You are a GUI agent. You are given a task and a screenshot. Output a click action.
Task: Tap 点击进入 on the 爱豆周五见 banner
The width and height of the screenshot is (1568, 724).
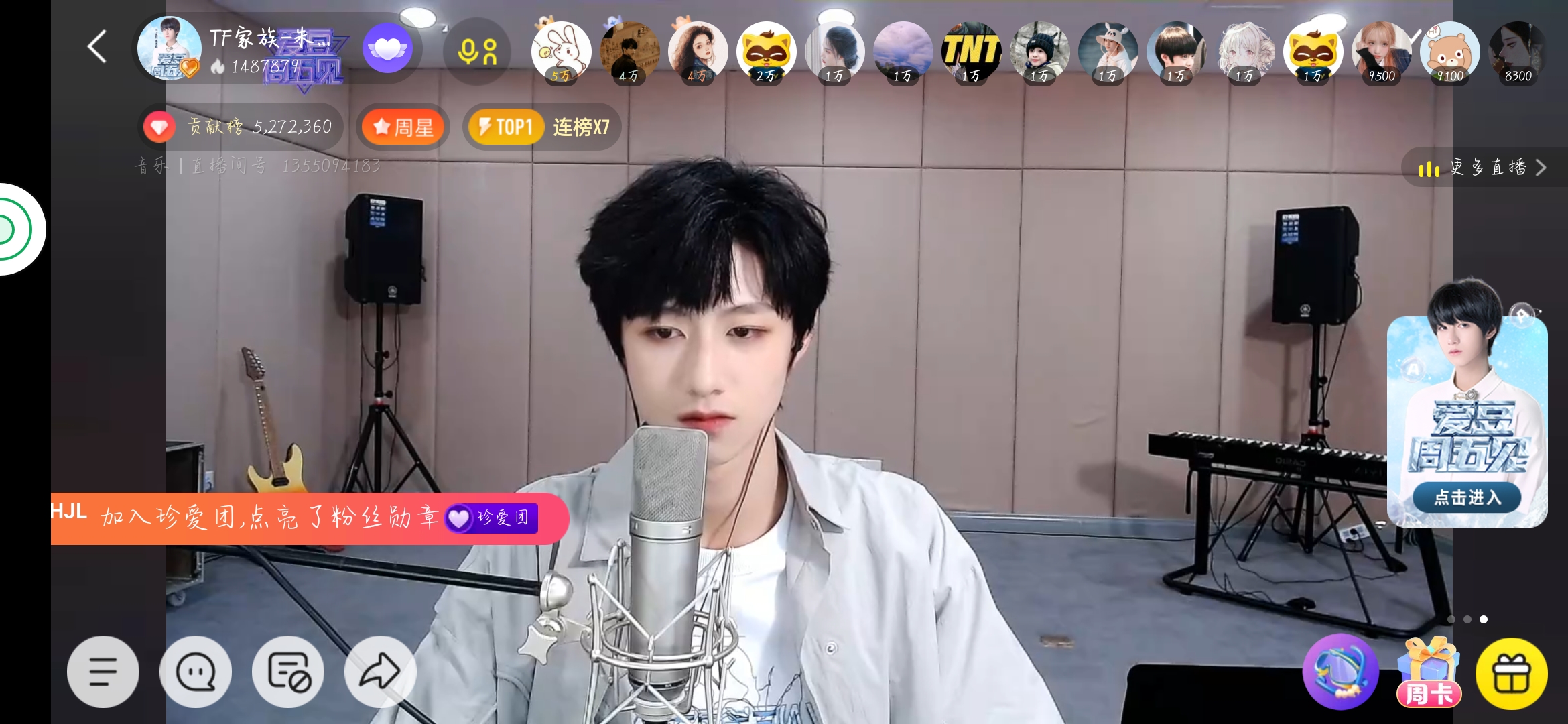click(1467, 497)
